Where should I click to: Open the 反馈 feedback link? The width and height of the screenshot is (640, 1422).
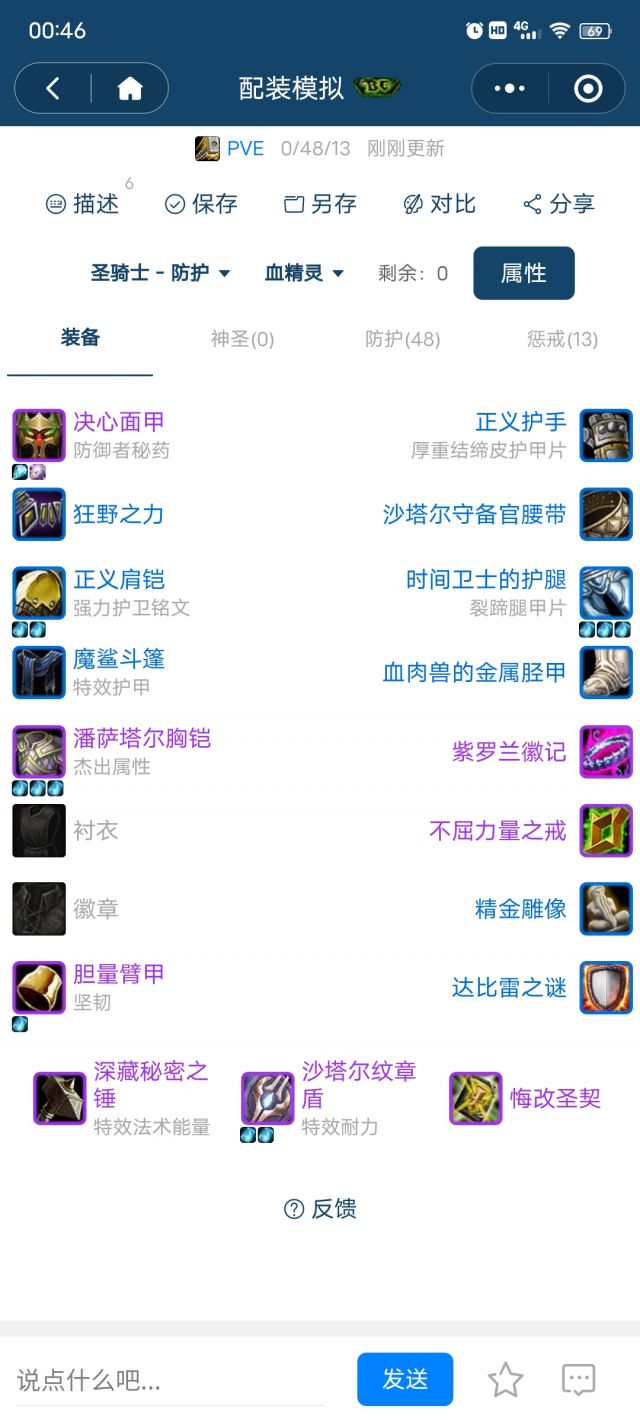point(320,1209)
